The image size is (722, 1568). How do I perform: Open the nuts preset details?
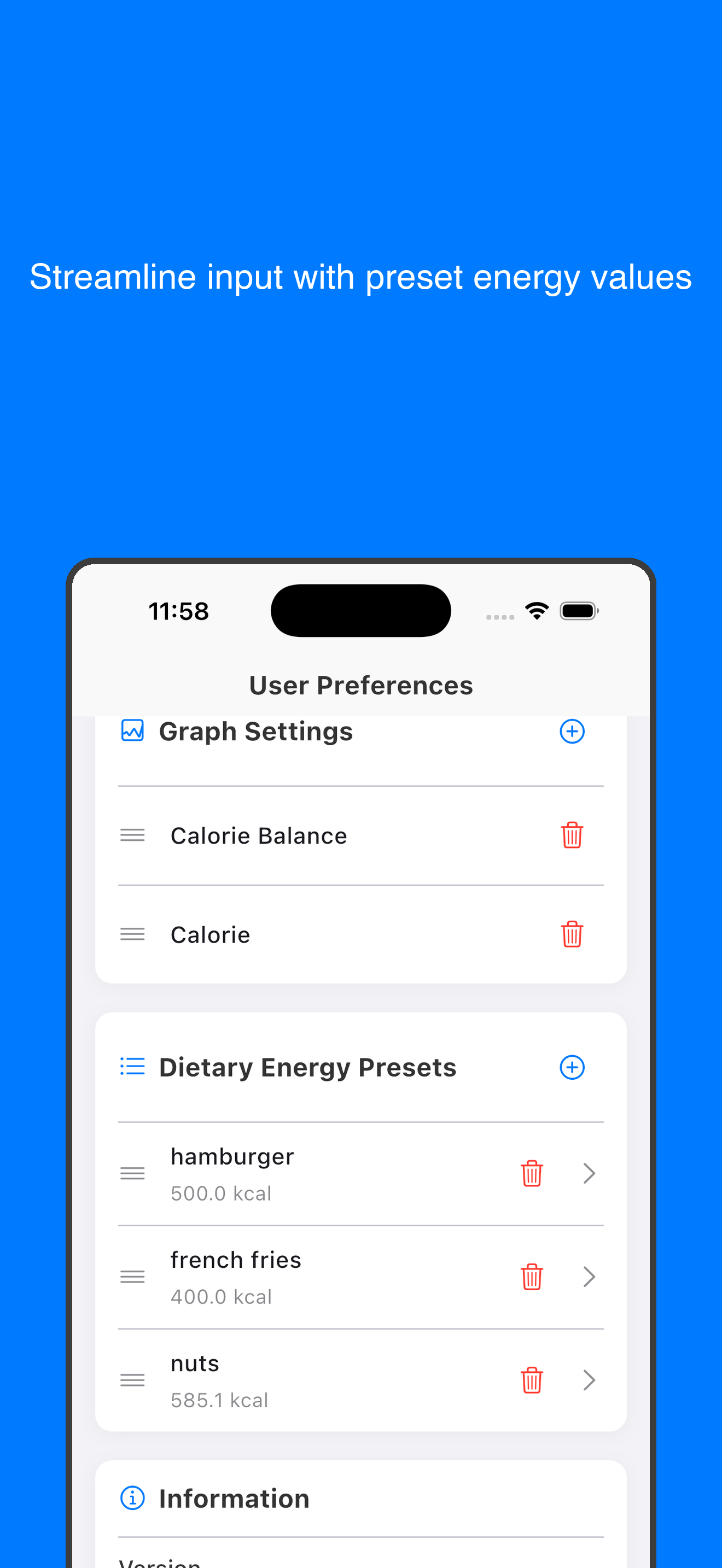tap(589, 1380)
